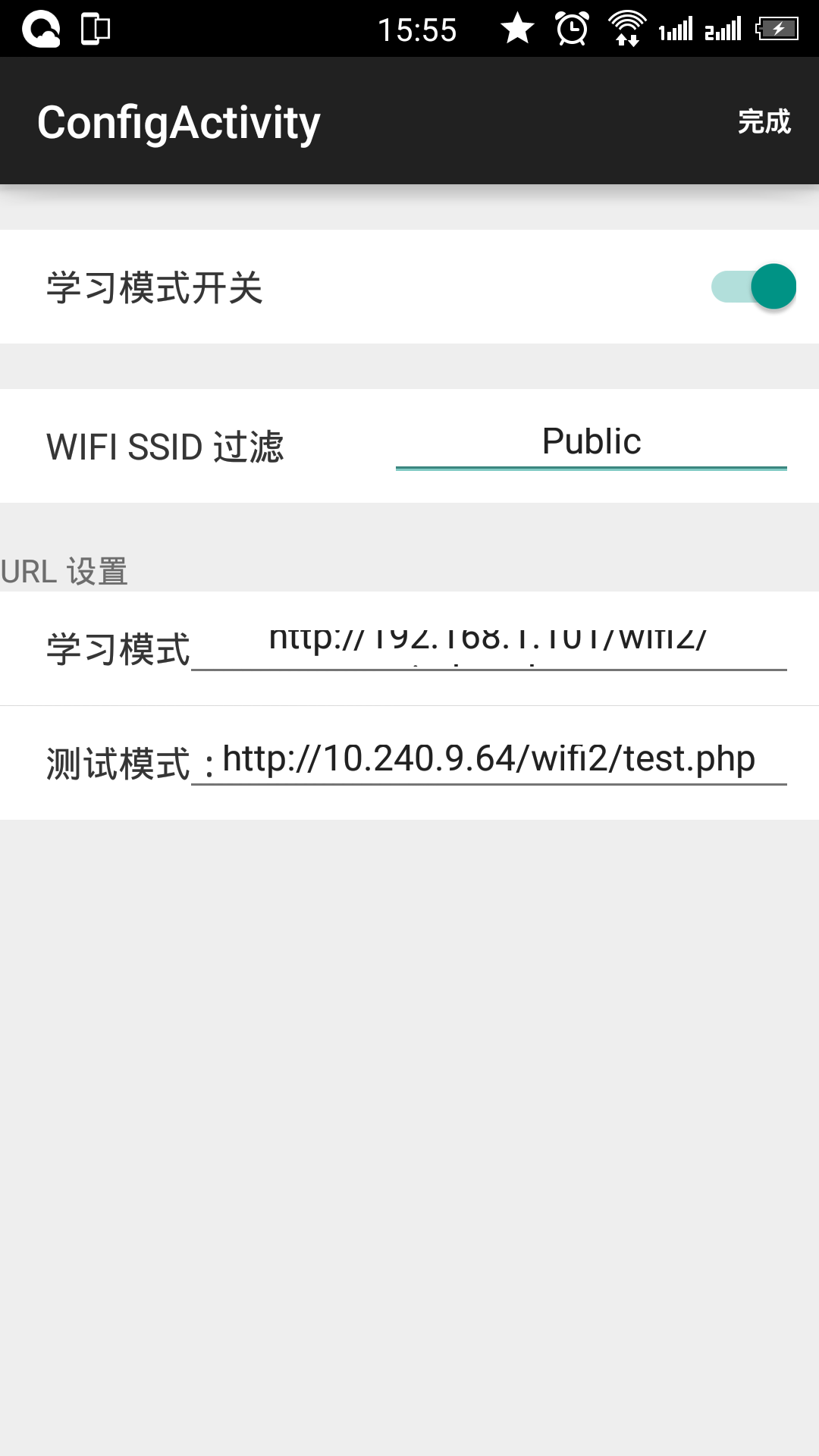The width and height of the screenshot is (819, 1456).
Task: Tap the 完成 button to finish configuration
Action: click(764, 120)
